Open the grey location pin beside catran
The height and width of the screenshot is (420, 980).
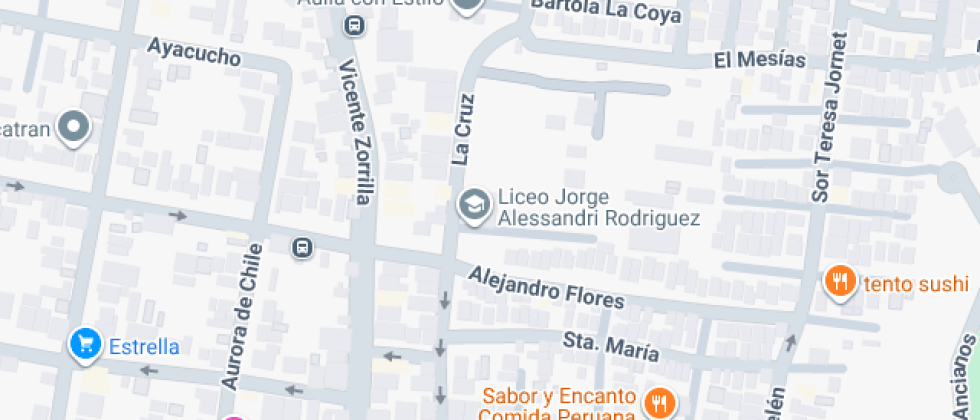click(74, 128)
